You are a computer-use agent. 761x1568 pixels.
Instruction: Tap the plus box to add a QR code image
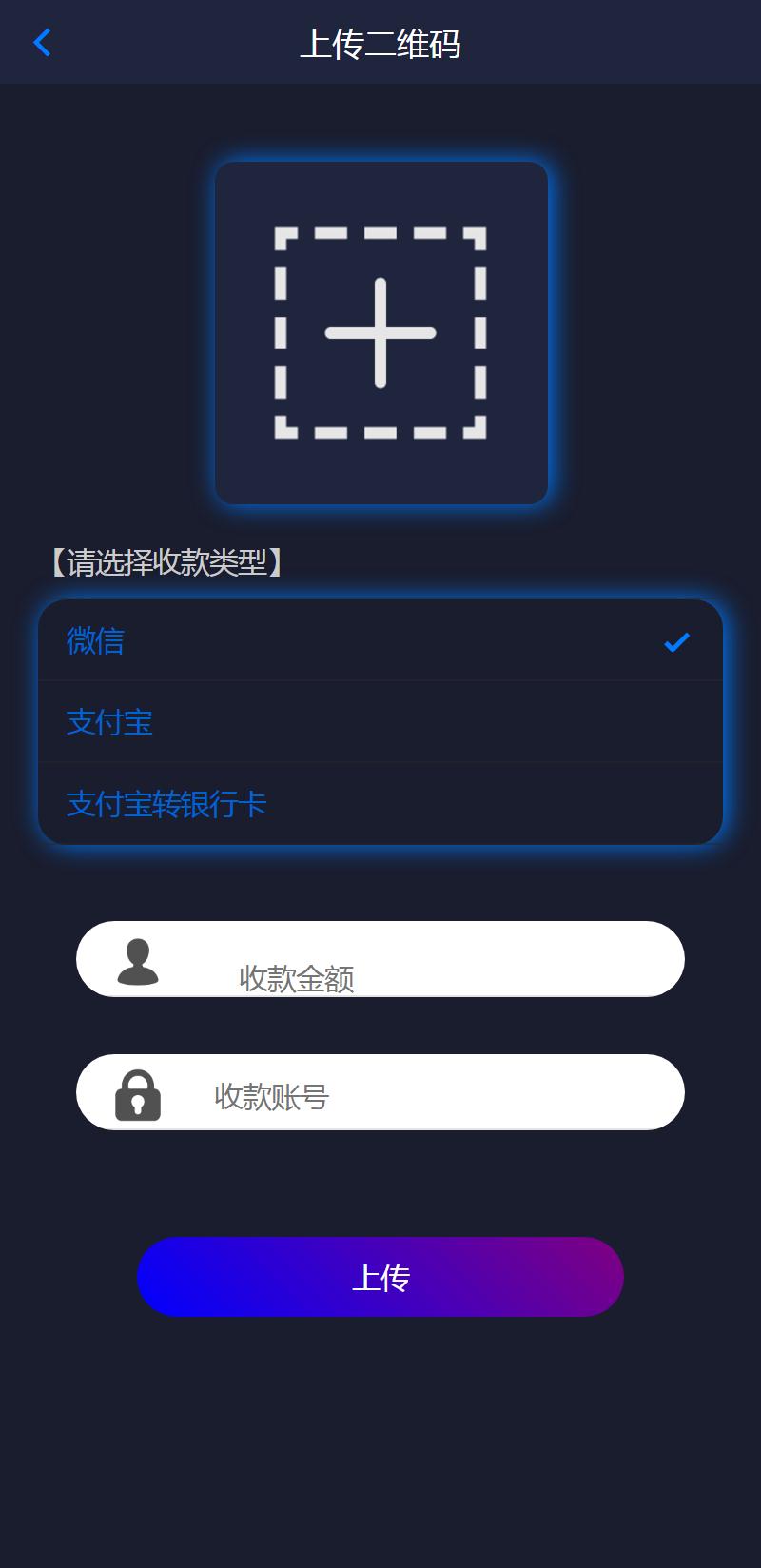click(x=380, y=333)
